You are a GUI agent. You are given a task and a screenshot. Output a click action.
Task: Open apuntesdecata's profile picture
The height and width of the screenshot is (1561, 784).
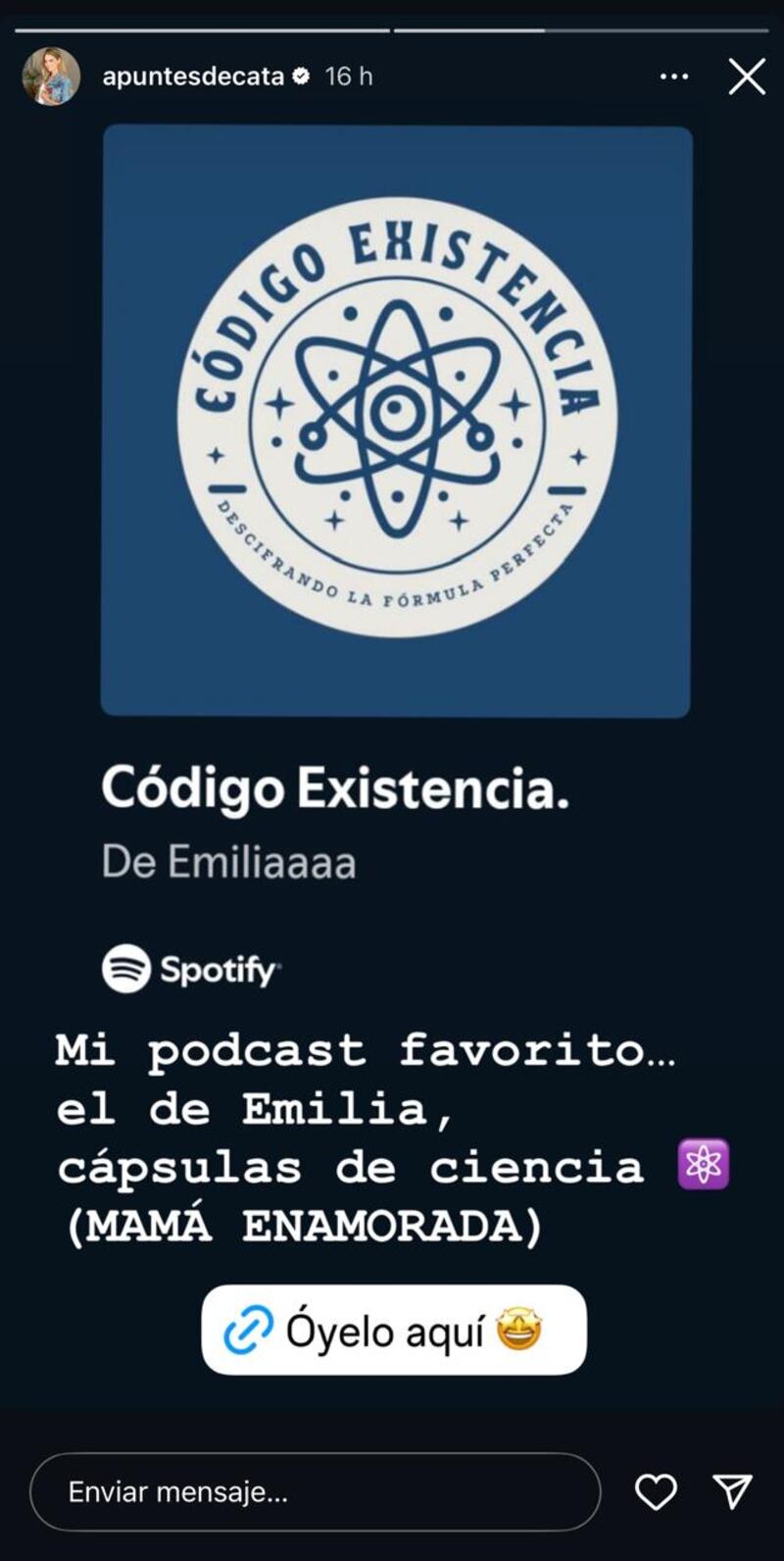point(51,76)
